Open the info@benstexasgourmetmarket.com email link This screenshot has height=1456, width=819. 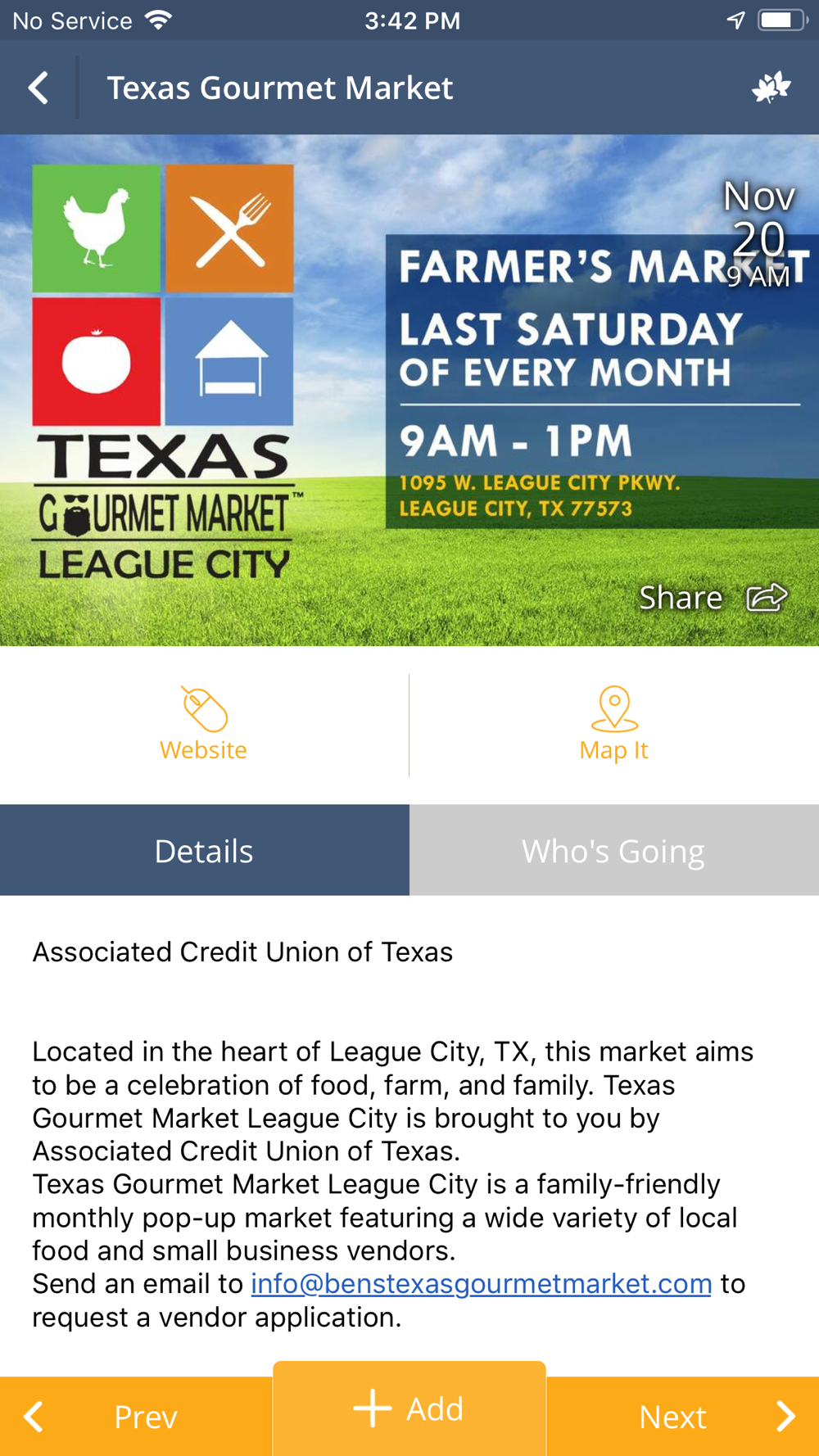(x=481, y=1283)
